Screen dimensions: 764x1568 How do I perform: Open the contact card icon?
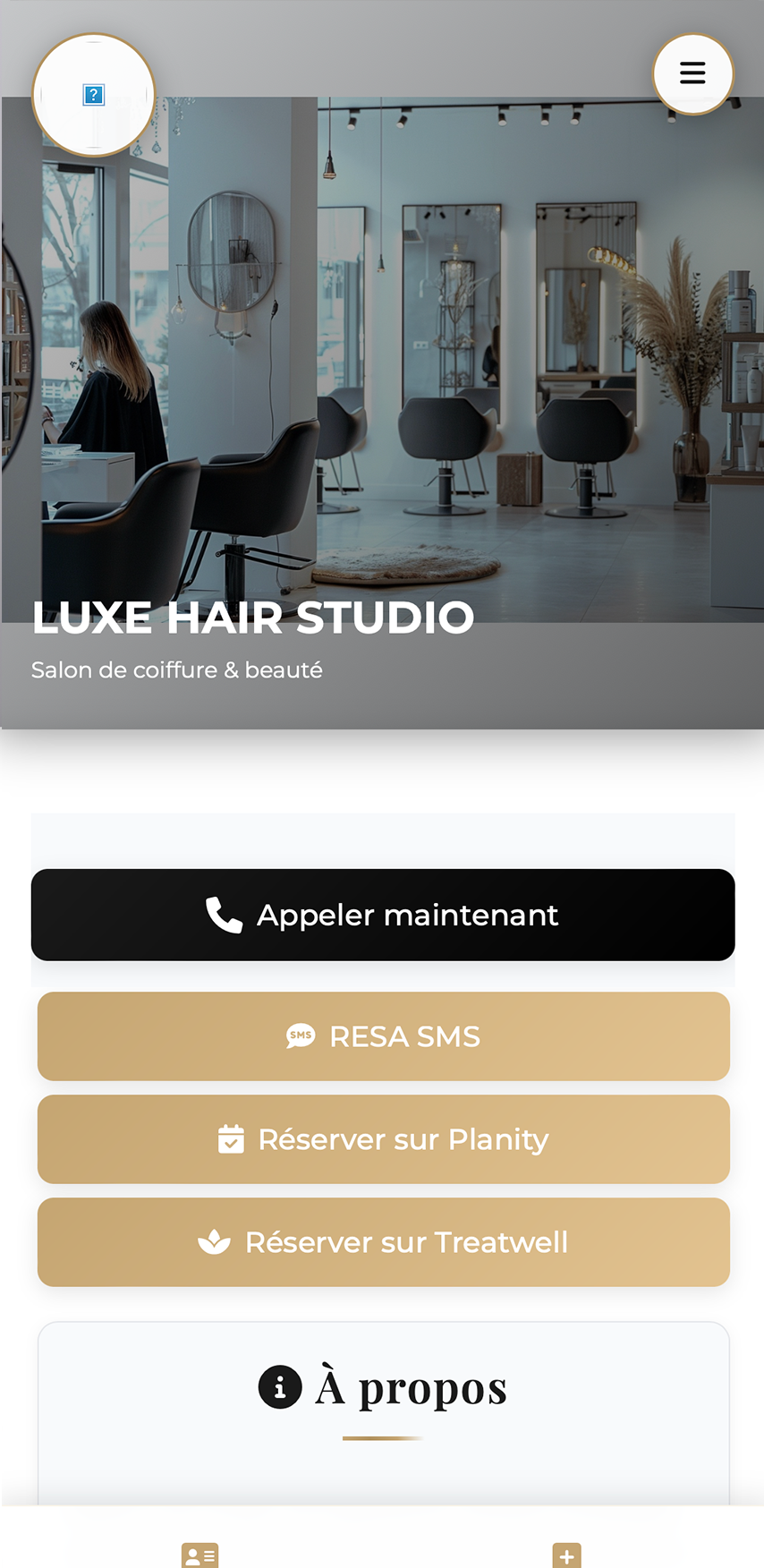[x=199, y=1555]
